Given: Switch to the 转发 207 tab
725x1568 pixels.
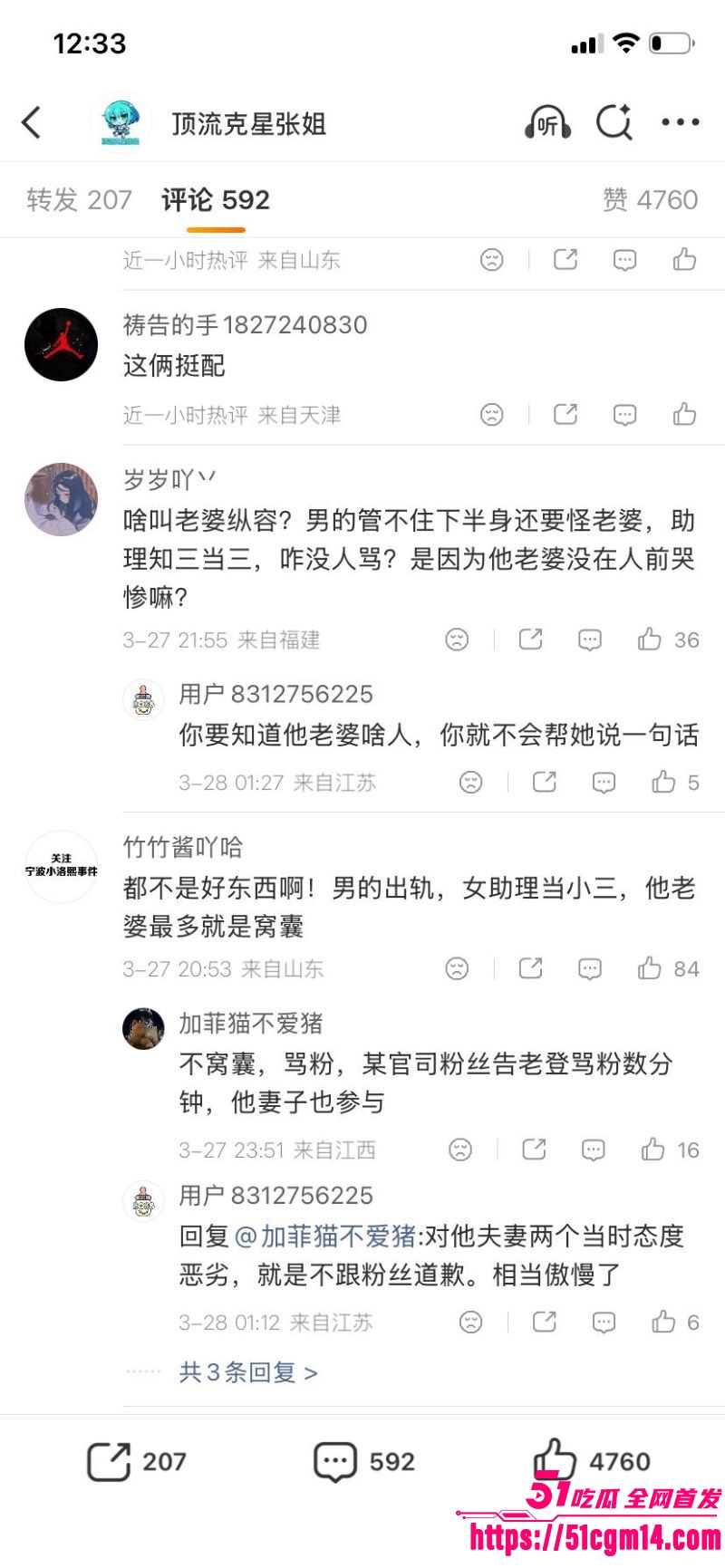Looking at the screenshot, I should [x=80, y=200].
